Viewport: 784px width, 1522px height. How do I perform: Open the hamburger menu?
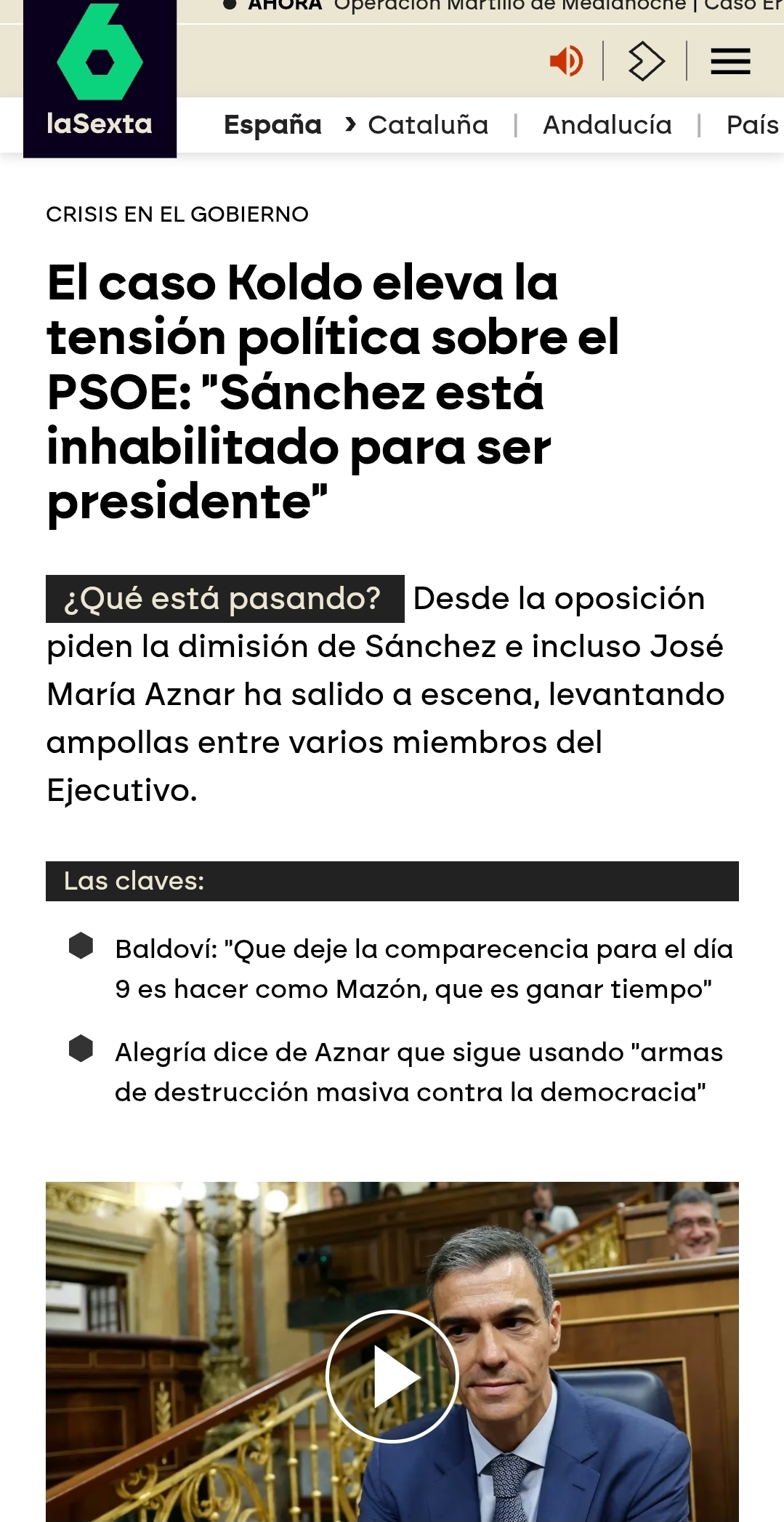coord(730,61)
